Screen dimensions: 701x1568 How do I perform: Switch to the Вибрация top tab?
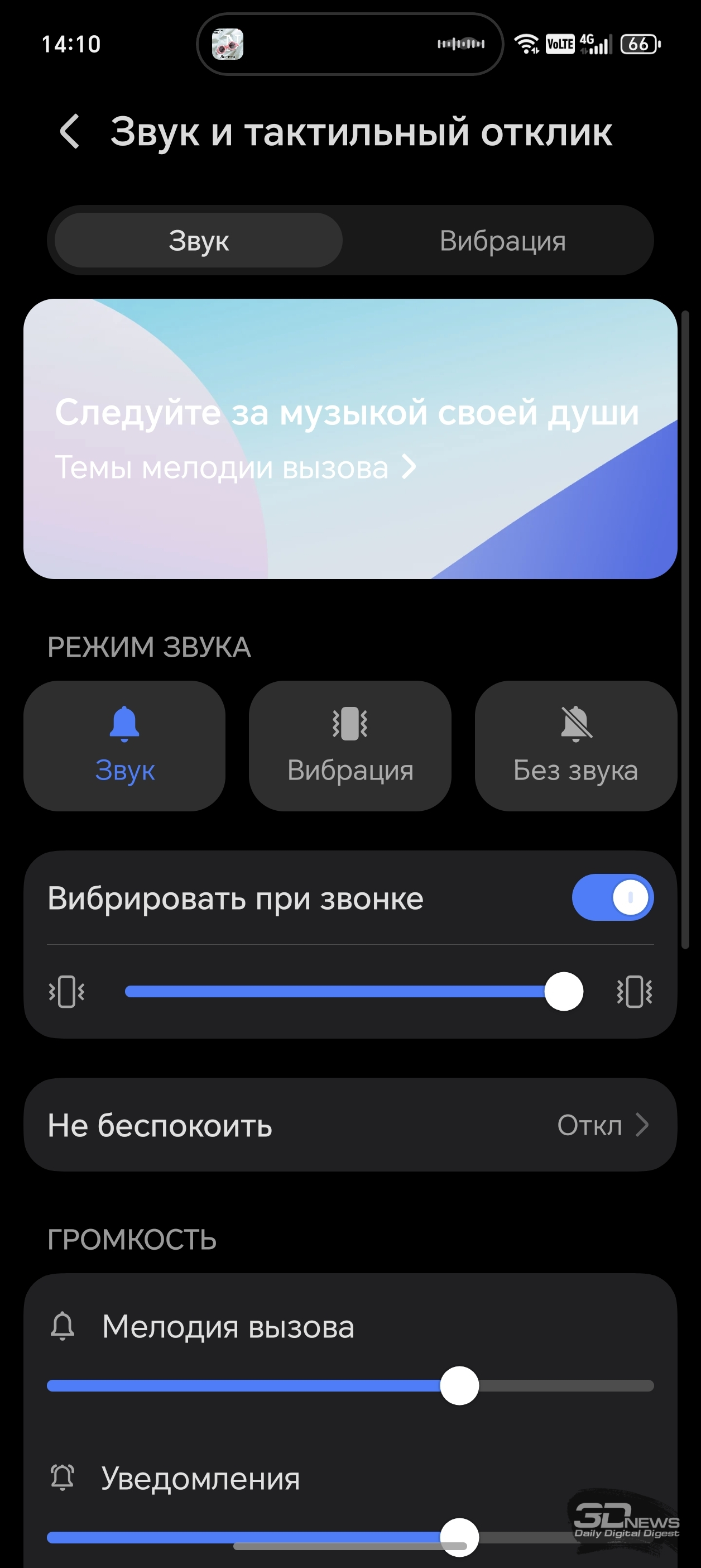pyautogui.click(x=502, y=241)
